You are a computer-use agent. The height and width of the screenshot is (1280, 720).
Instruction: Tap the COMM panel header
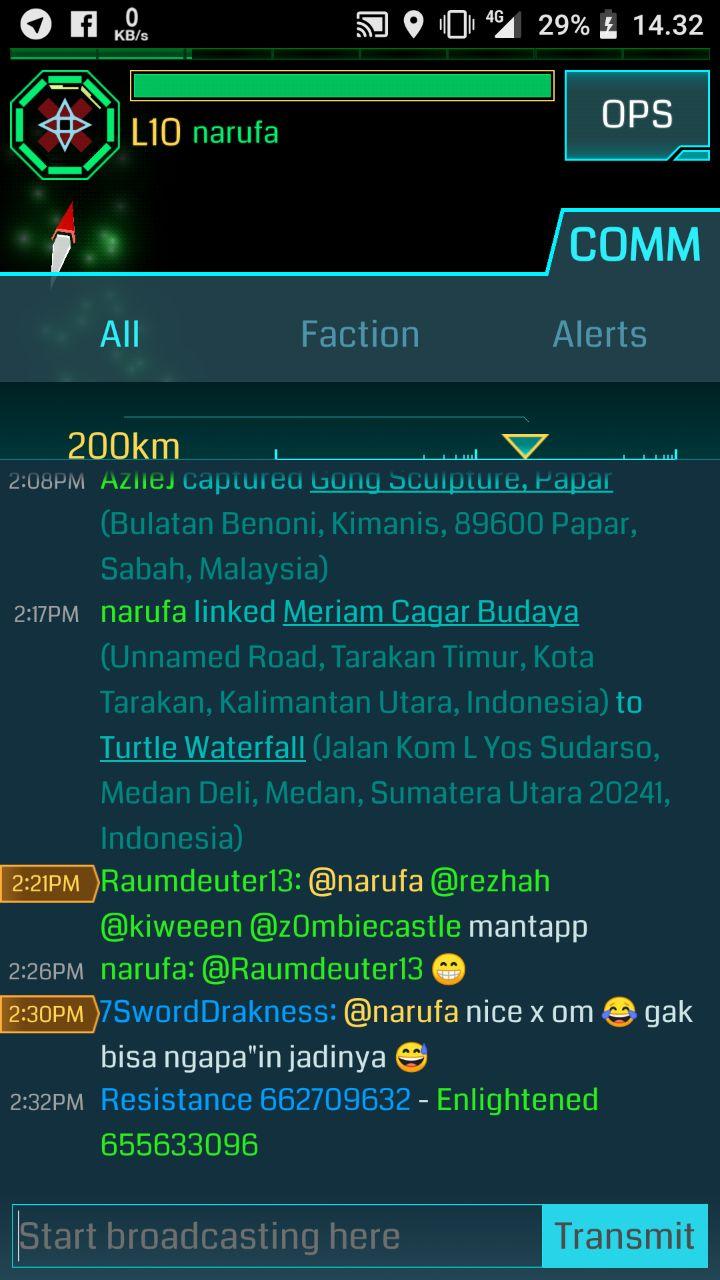(634, 245)
